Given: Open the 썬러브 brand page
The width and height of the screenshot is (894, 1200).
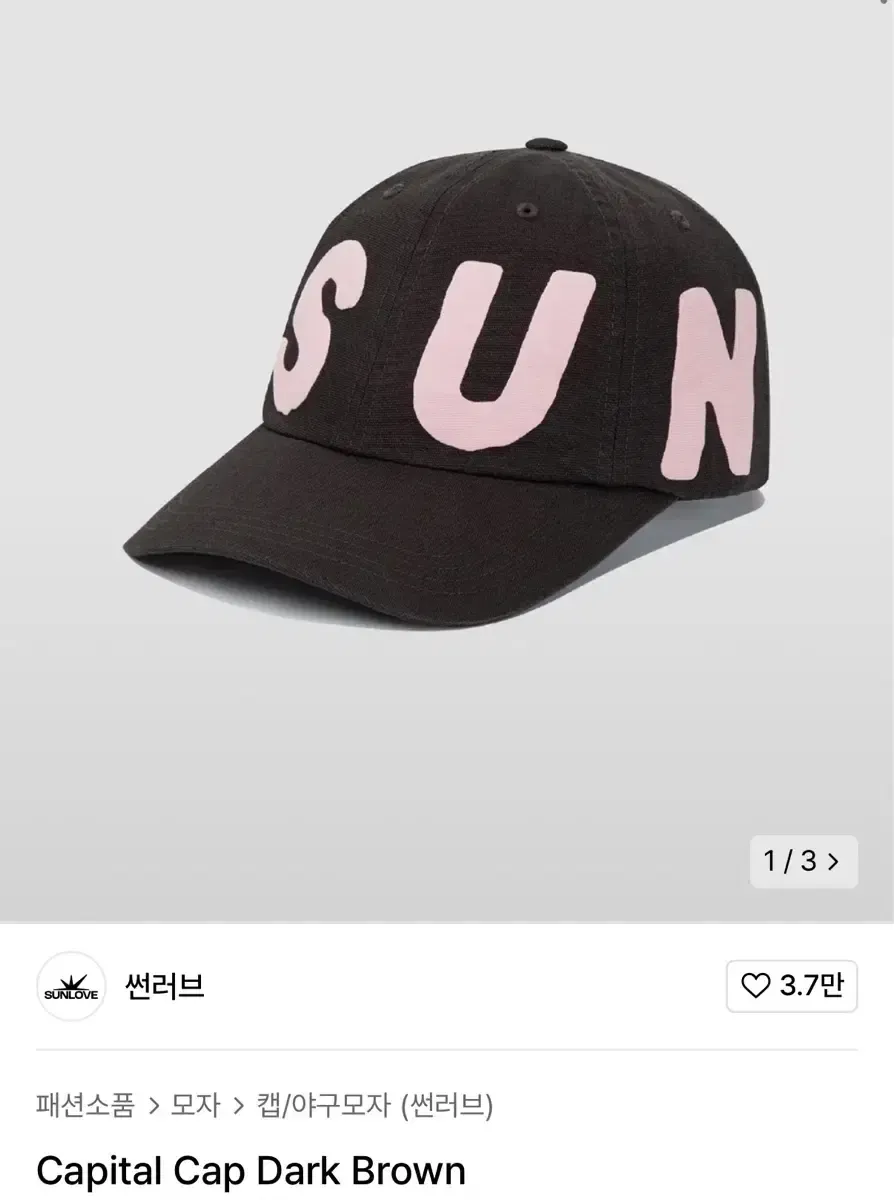Looking at the screenshot, I should (x=165, y=987).
